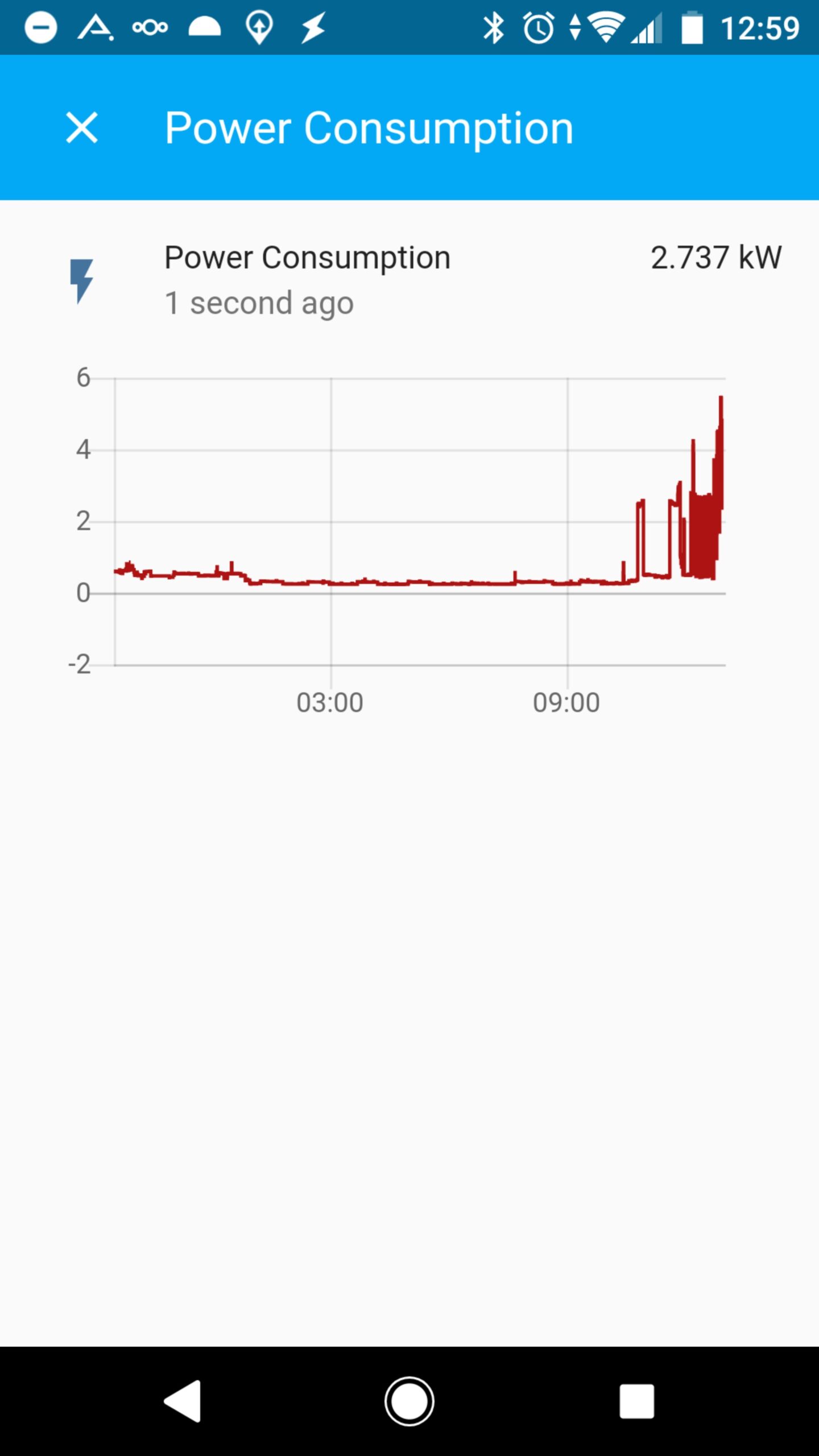Image resolution: width=819 pixels, height=1456 pixels.
Task: Return to the home screen
Action: (409, 1401)
